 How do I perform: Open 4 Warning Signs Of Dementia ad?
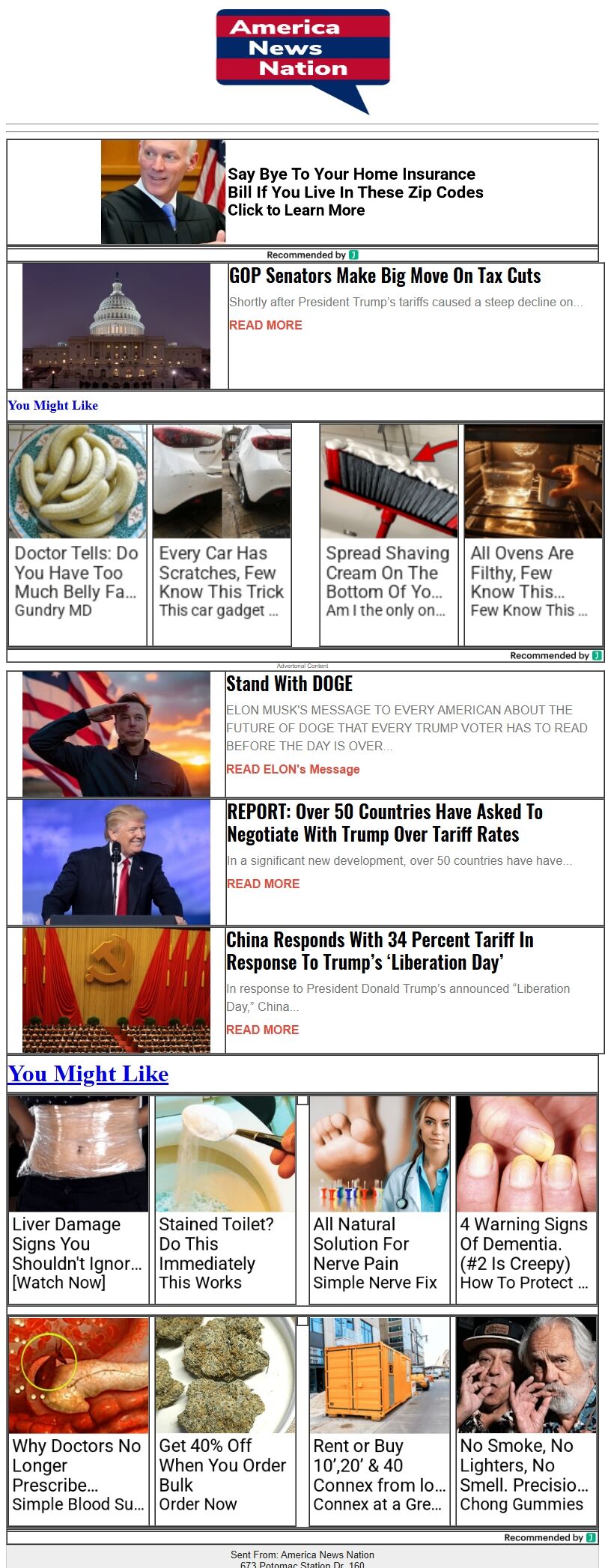(526, 1198)
